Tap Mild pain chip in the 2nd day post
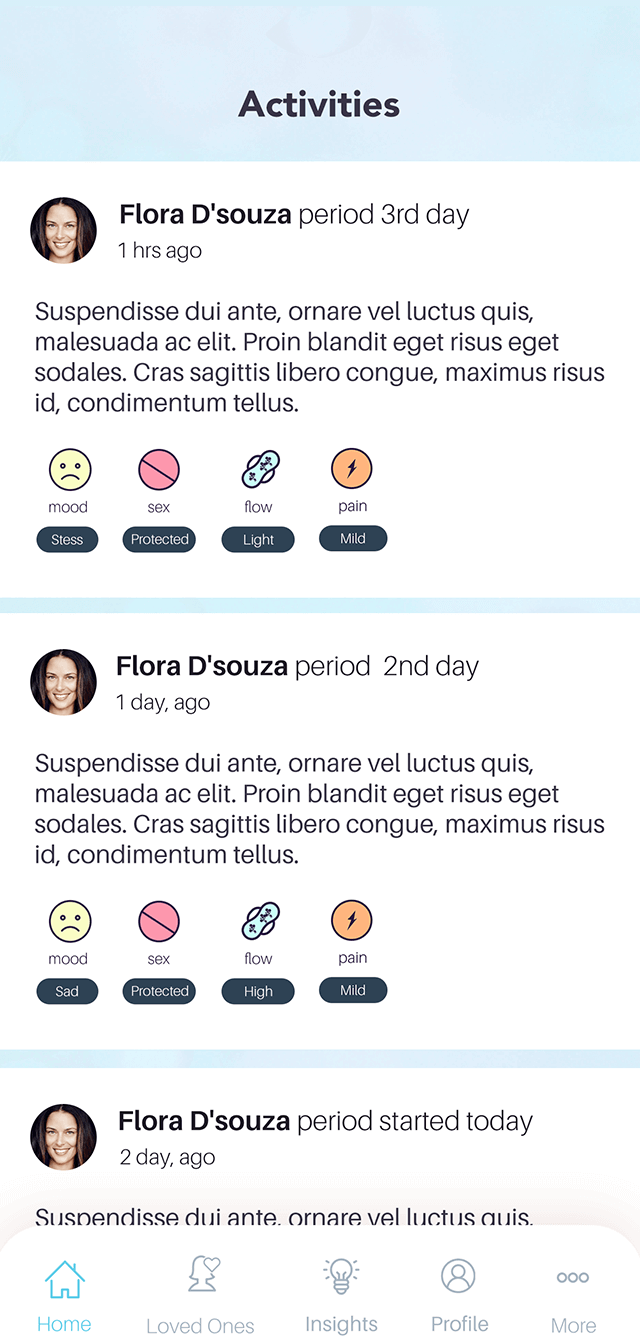Screen dimensions: 640x1340 (353, 991)
